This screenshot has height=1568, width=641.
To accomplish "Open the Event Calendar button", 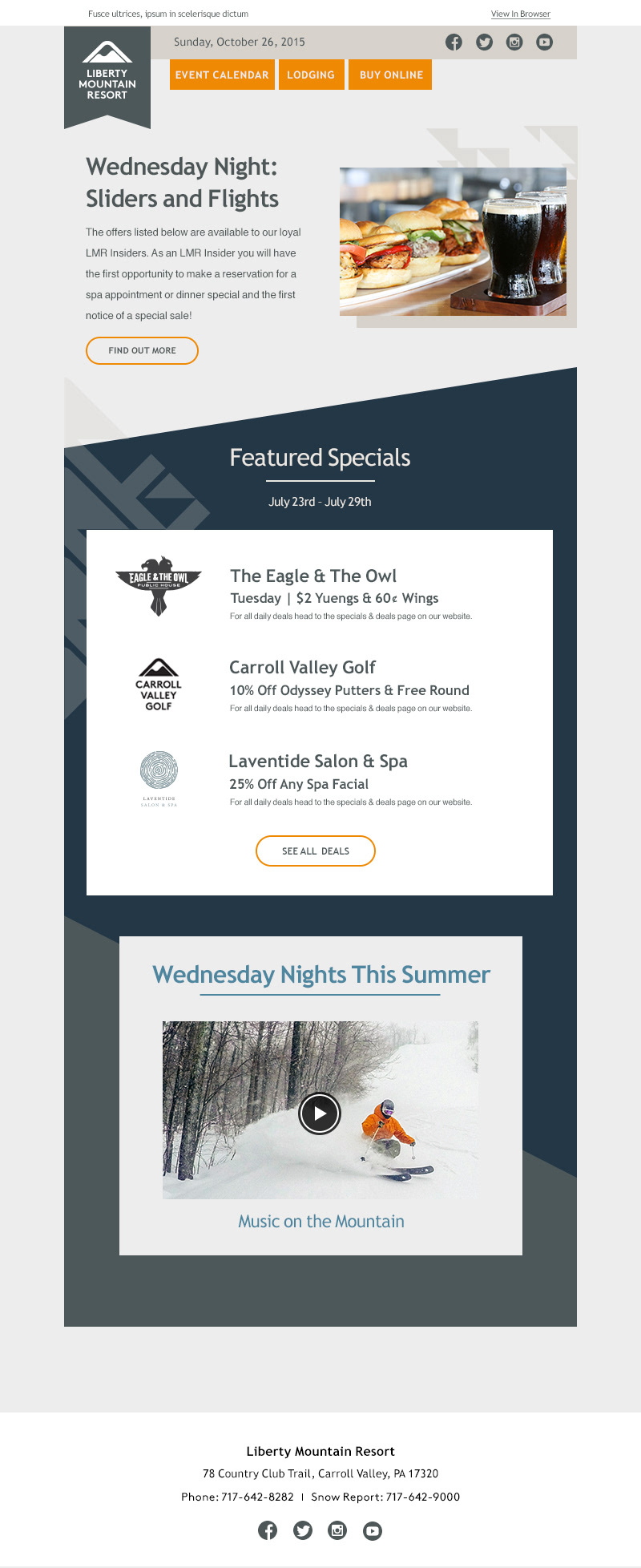I will 222,75.
